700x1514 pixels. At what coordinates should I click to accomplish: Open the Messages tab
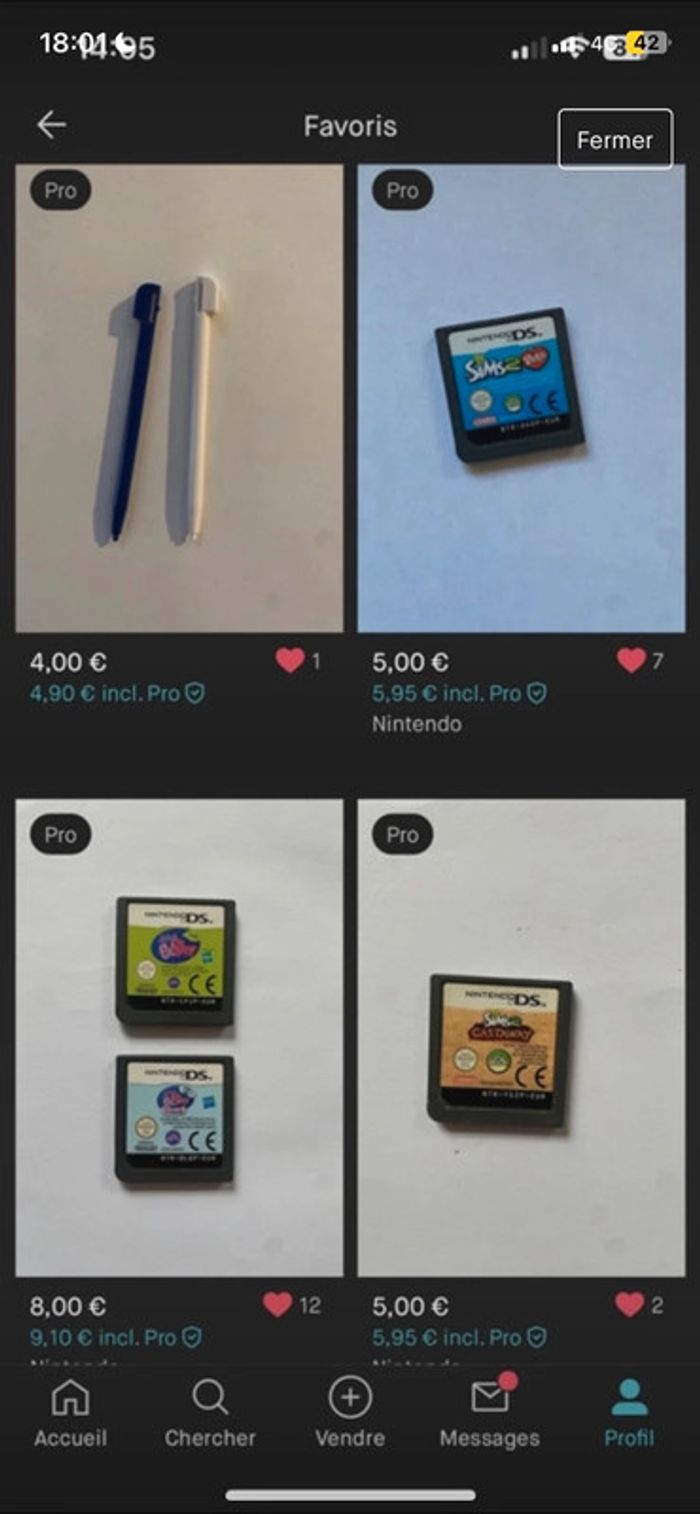(490, 1413)
